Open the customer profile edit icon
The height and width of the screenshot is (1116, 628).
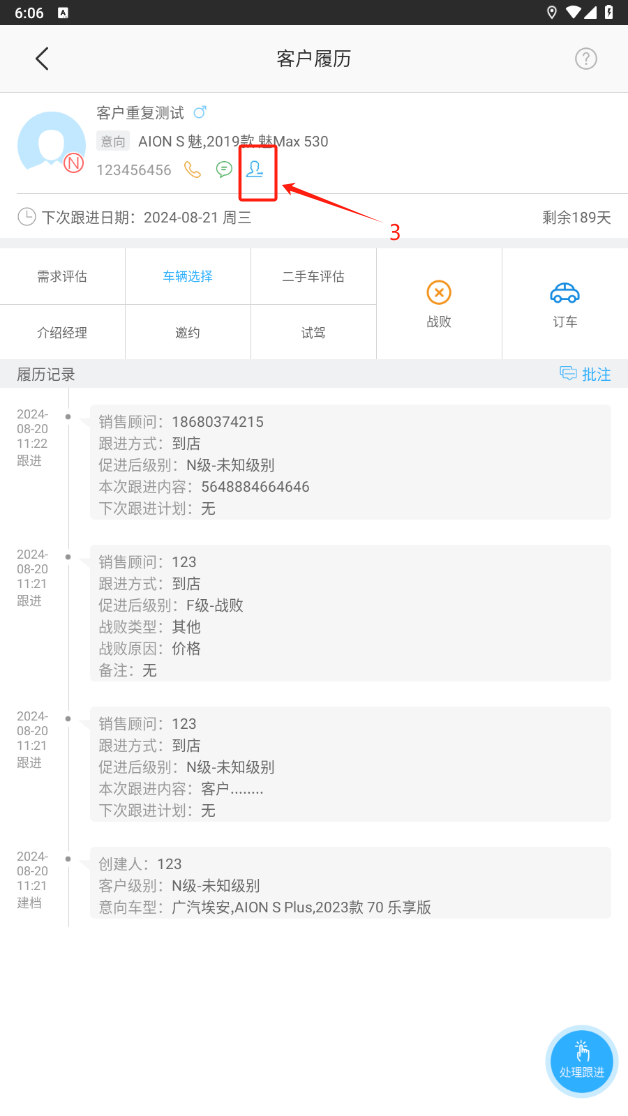pos(257,170)
